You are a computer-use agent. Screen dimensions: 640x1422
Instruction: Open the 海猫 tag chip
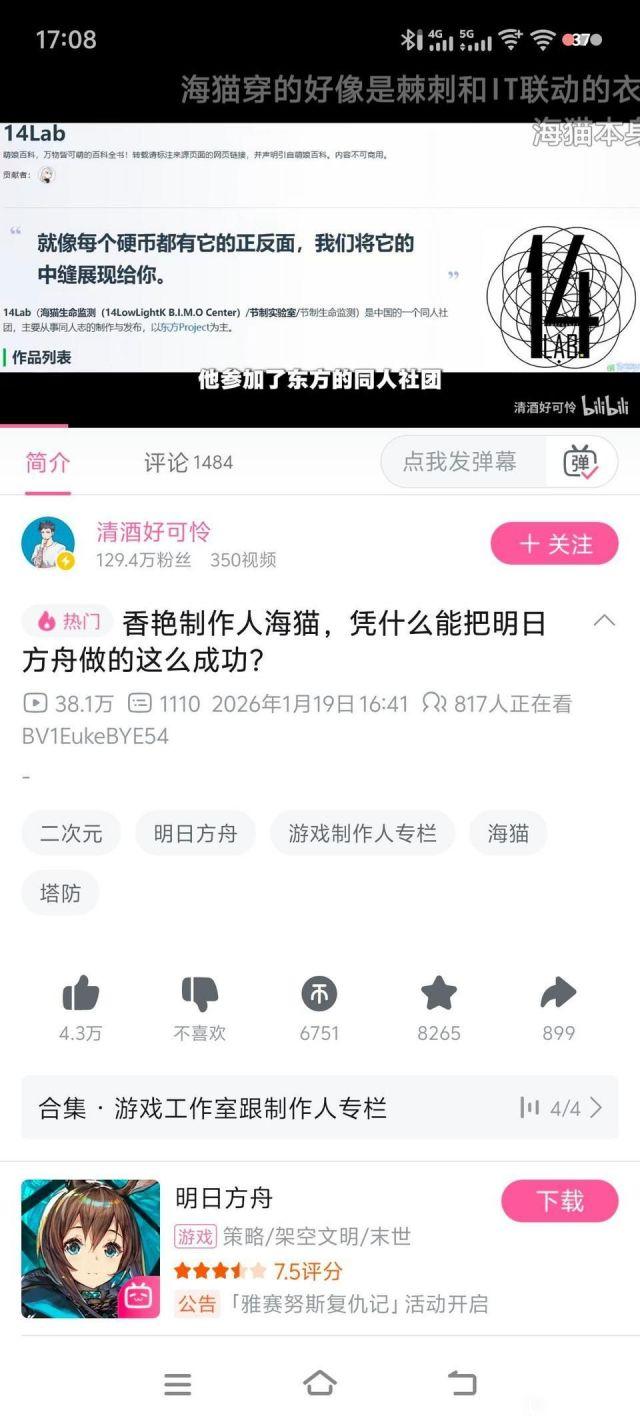(x=508, y=833)
